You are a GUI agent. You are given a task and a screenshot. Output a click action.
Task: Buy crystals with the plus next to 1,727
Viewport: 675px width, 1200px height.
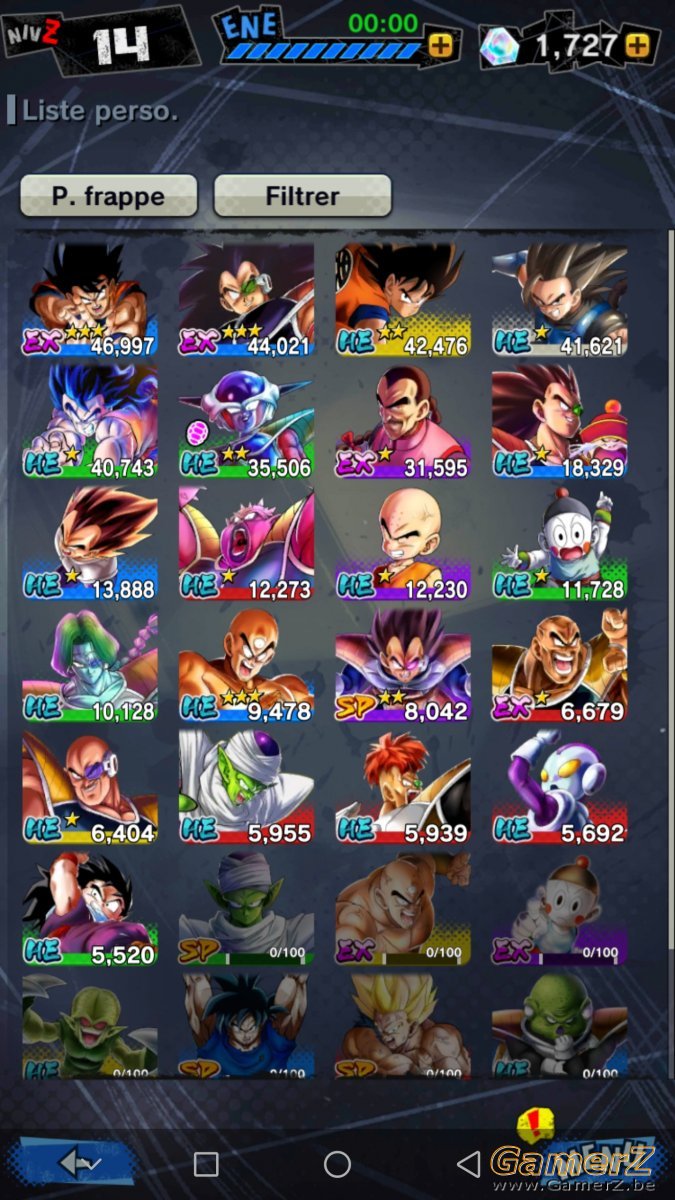point(638,45)
